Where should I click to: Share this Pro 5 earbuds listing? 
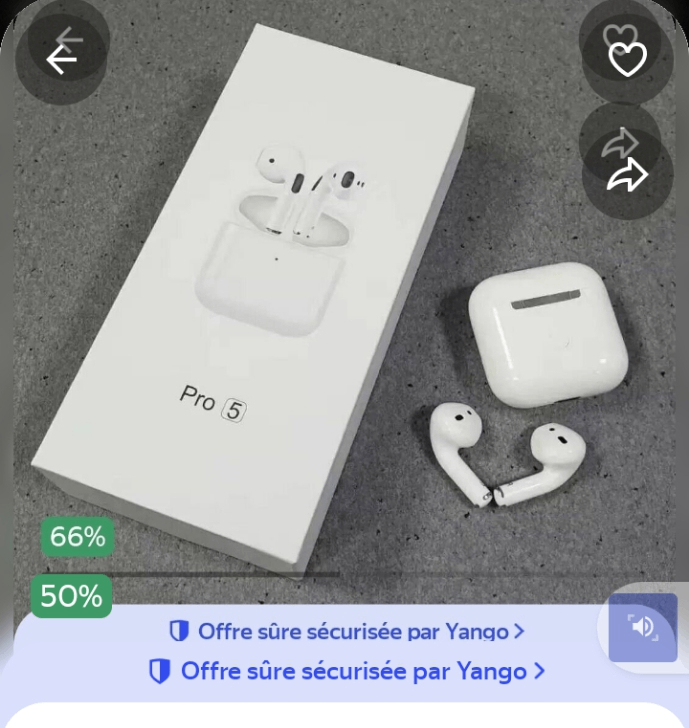(x=627, y=176)
